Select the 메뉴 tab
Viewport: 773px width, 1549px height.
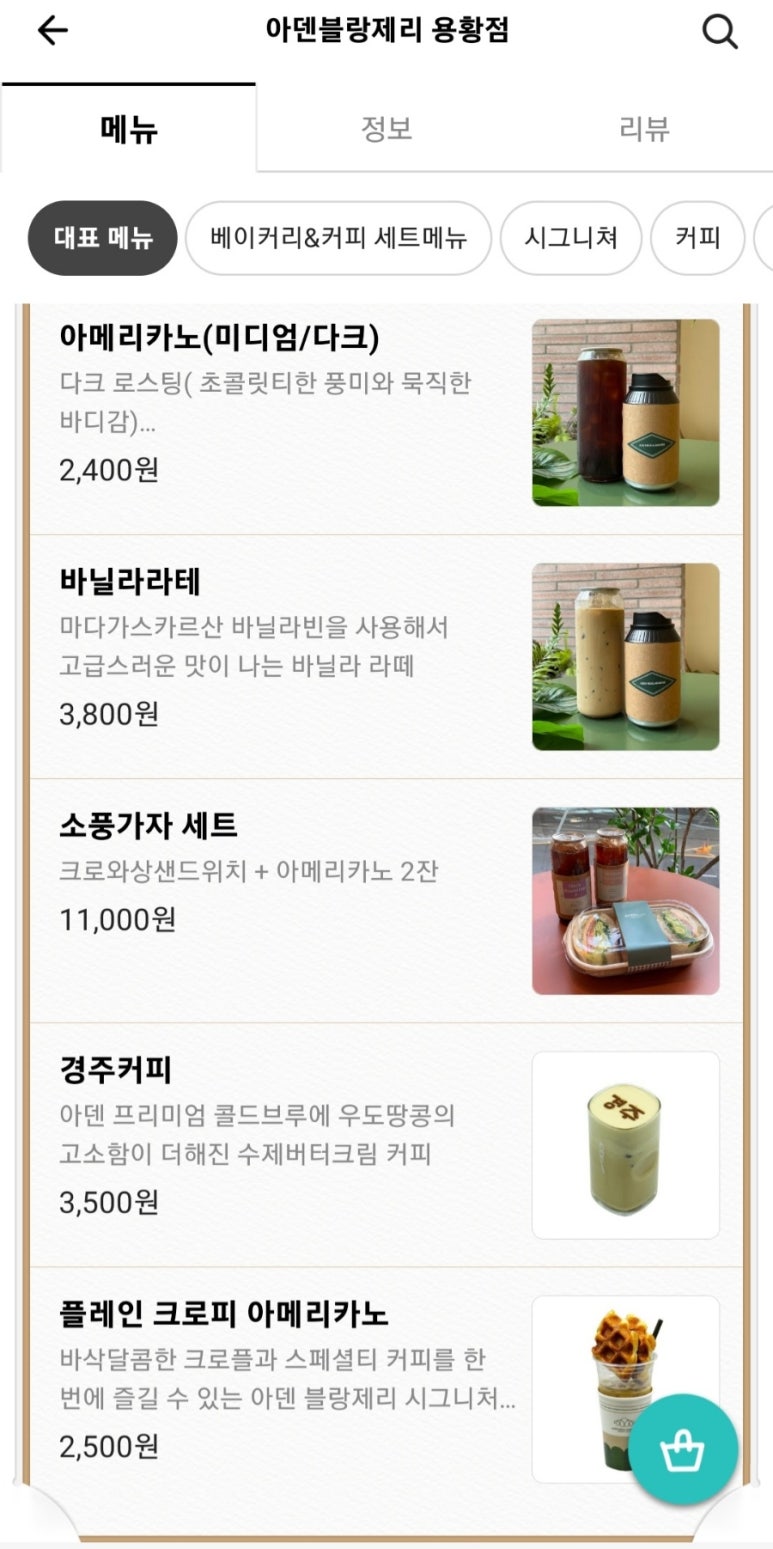point(129,129)
